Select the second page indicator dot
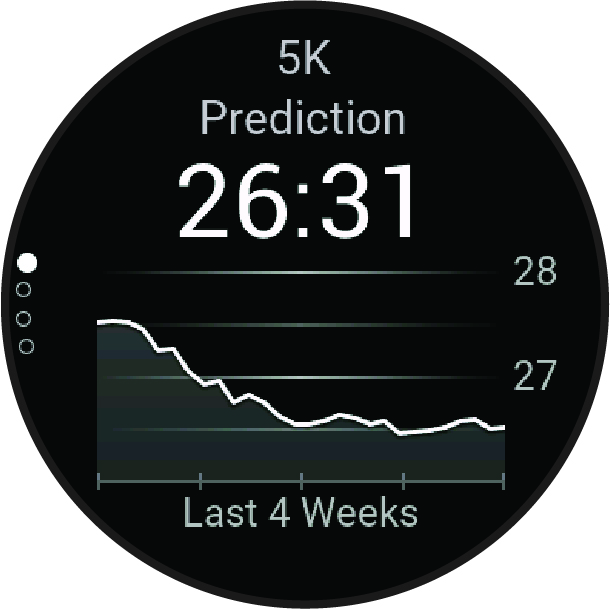This screenshot has width=610, height=609. tap(25, 290)
